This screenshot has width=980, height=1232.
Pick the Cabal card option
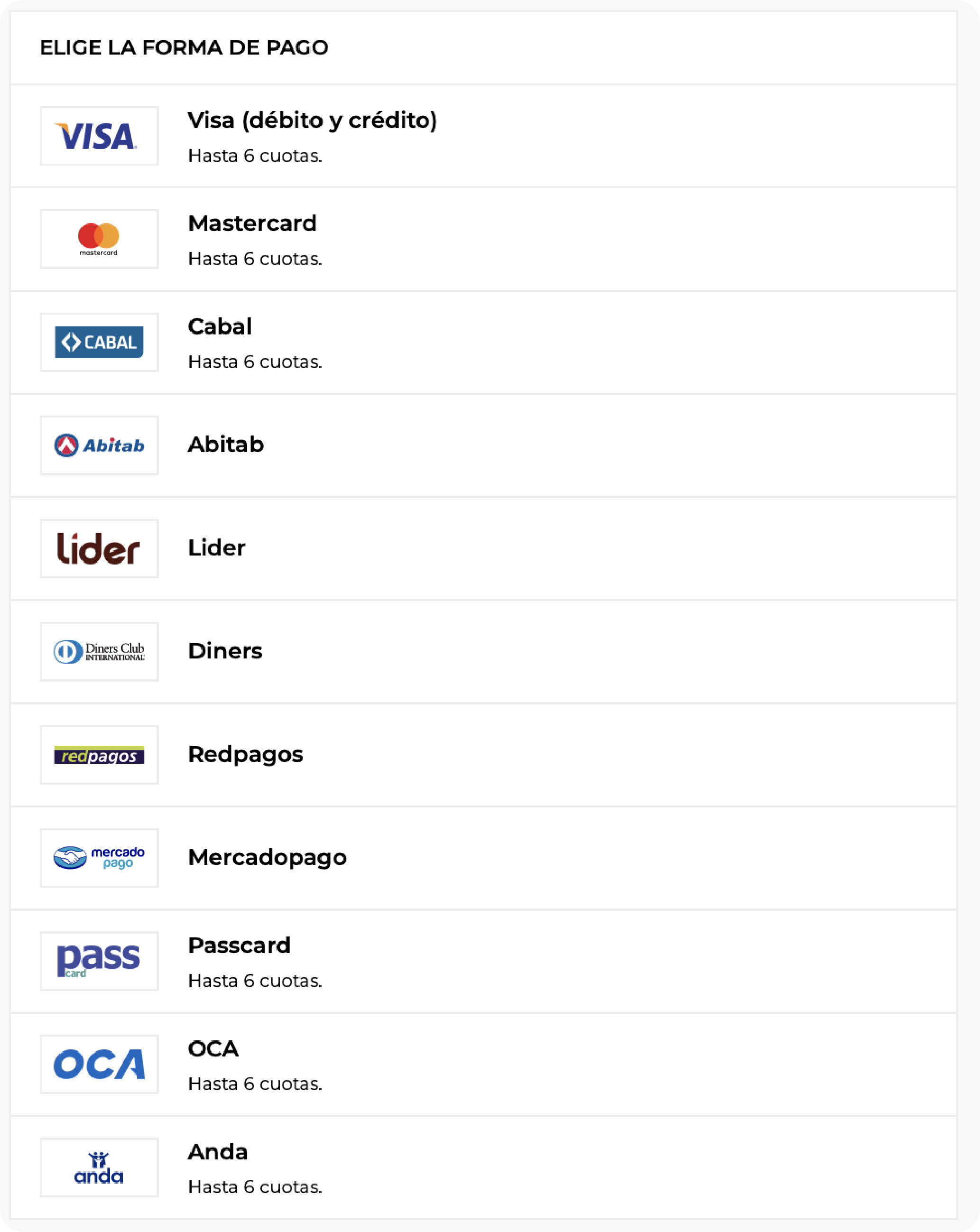point(220,342)
